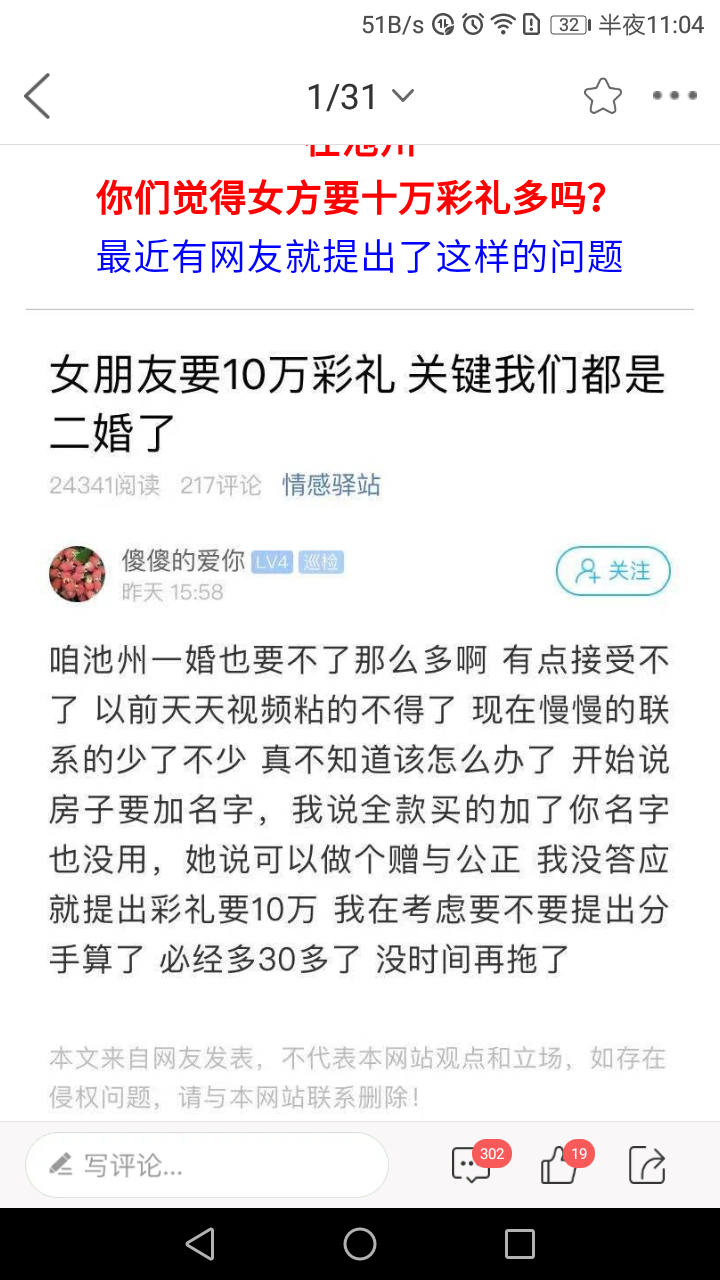Image resolution: width=720 pixels, height=1280 pixels.
Task: Open the three-dot overflow menu
Action: (x=674, y=96)
